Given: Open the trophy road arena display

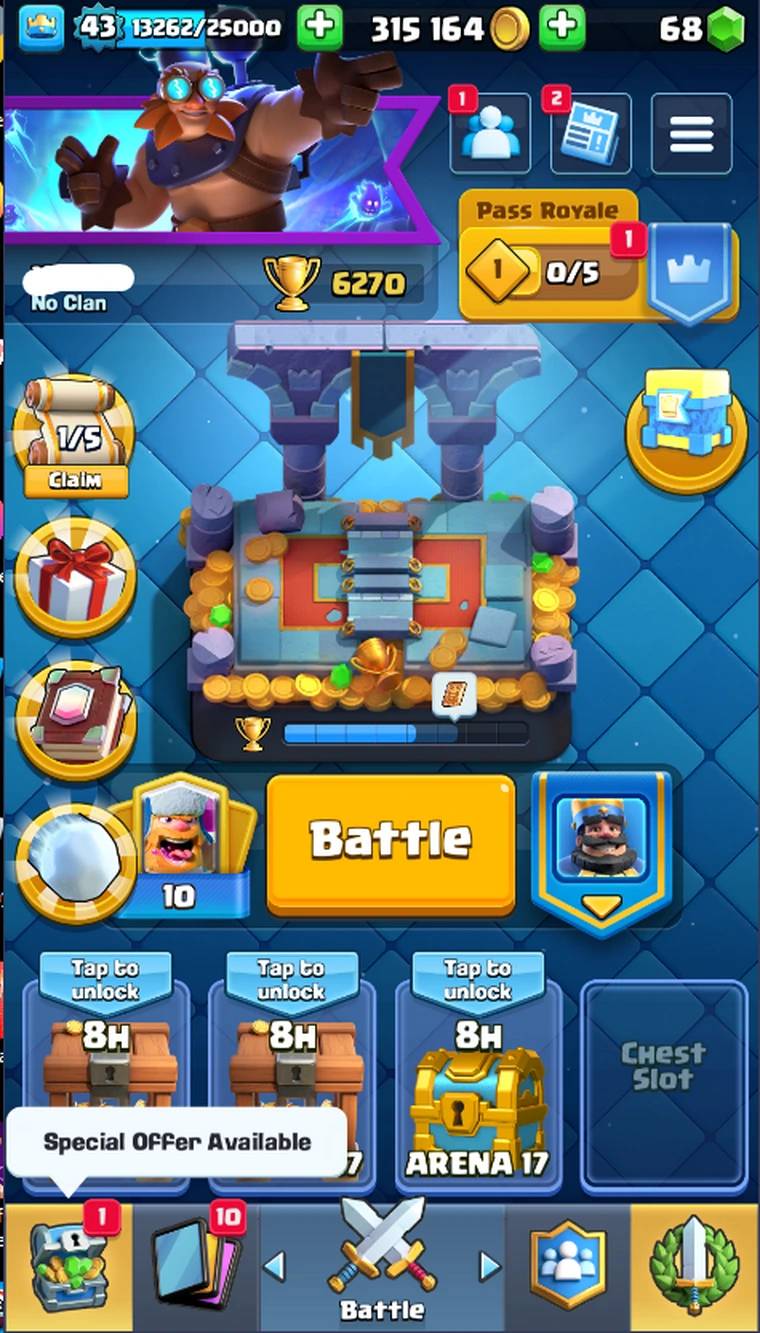Looking at the screenshot, I should pos(382,540).
